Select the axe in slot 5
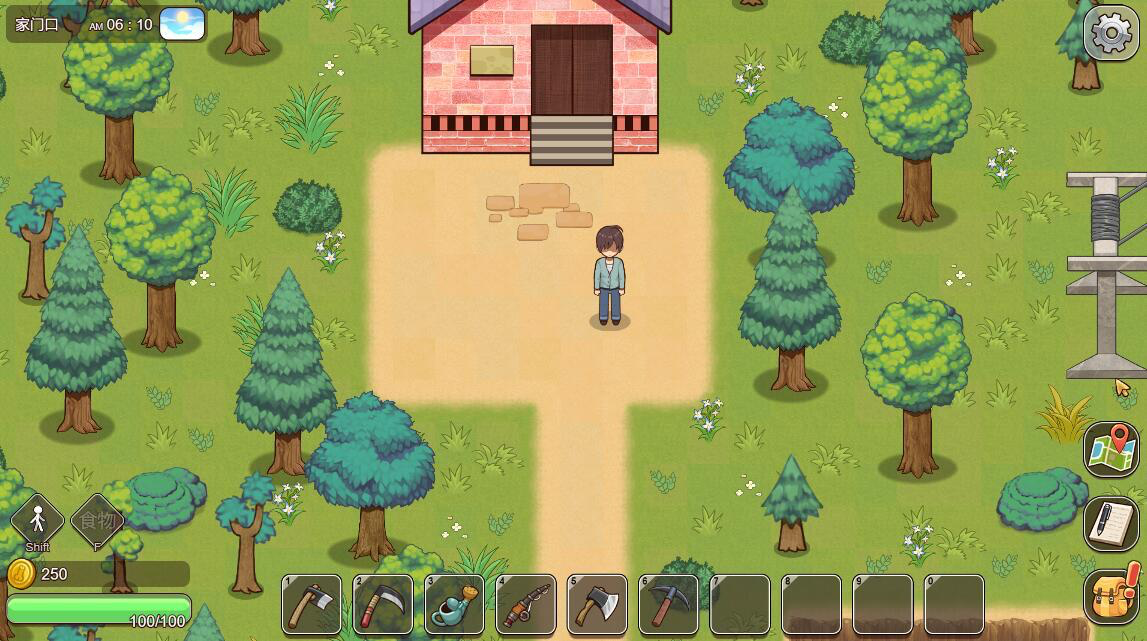This screenshot has height=641, width=1147. (597, 605)
